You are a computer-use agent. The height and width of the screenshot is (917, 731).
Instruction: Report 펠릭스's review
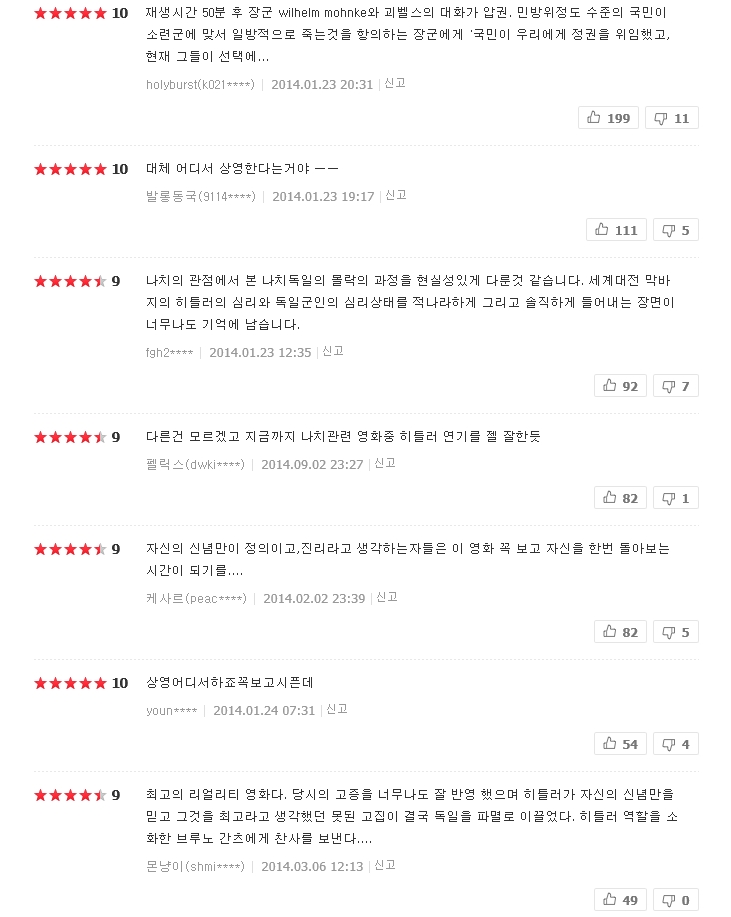(384, 464)
